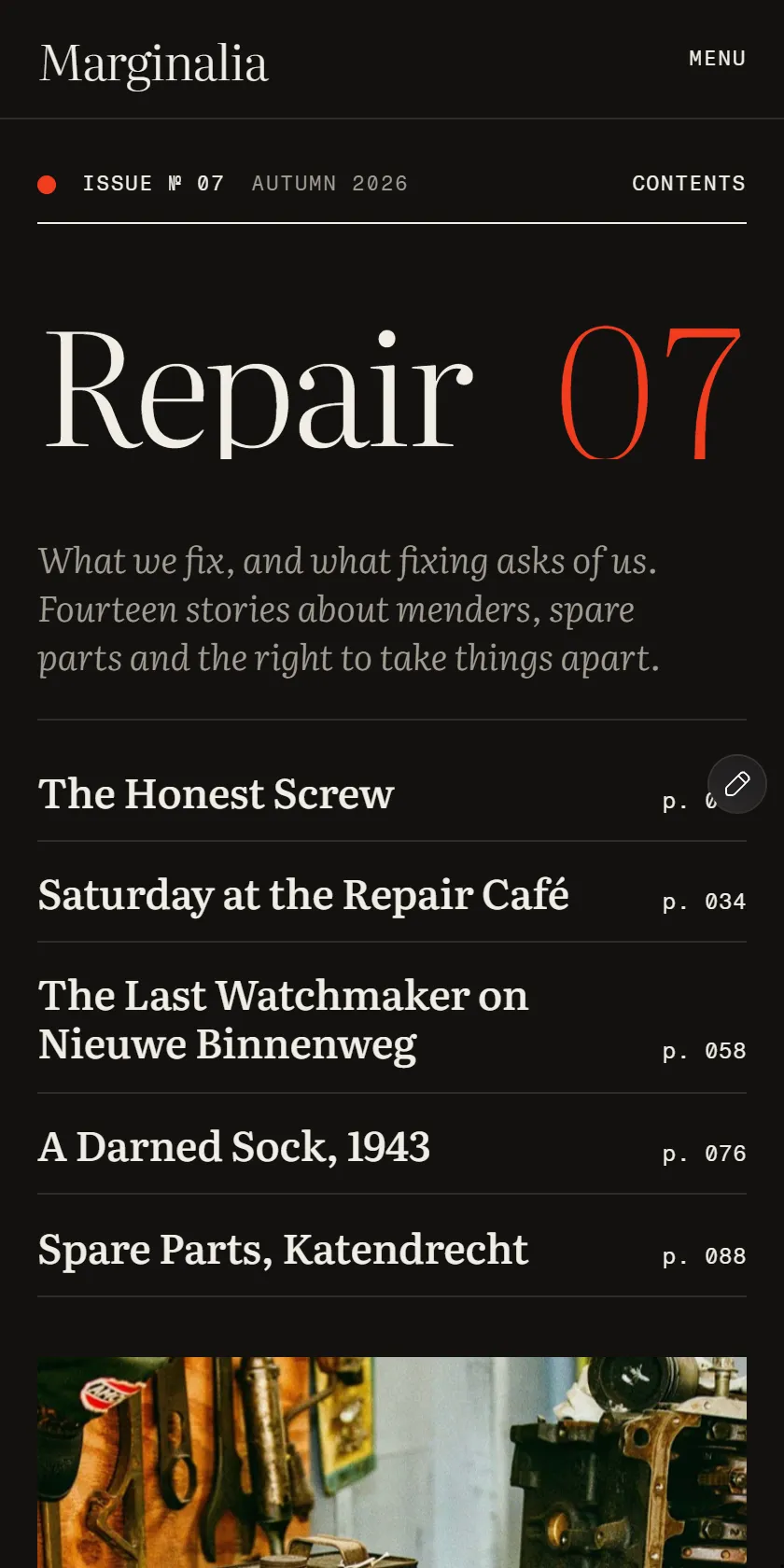Read A Darned Sock, 1943
This screenshot has height=1568, width=784.
pyautogui.click(x=392, y=1147)
